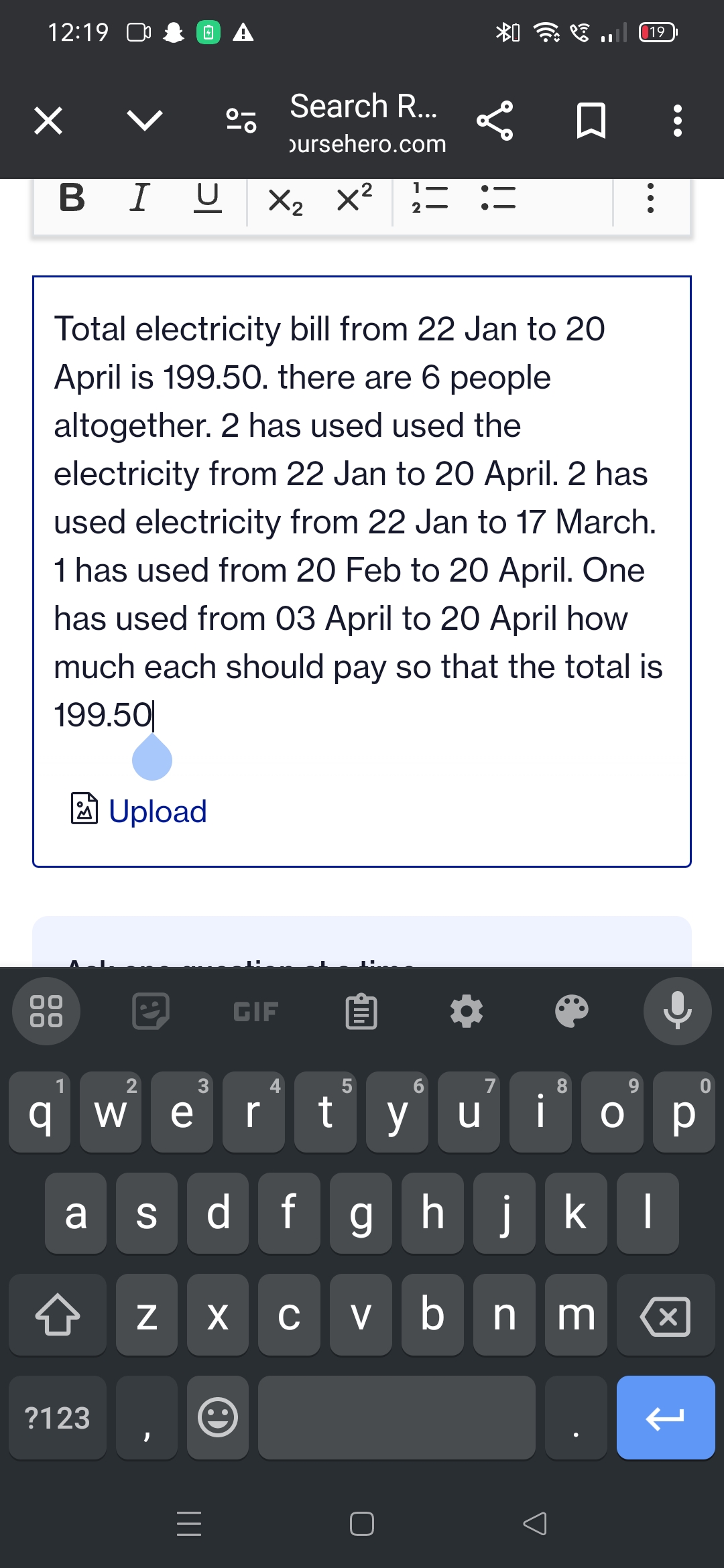The image size is (724, 1568).
Task: Start voice typing with the microphone
Action: 677,1010
